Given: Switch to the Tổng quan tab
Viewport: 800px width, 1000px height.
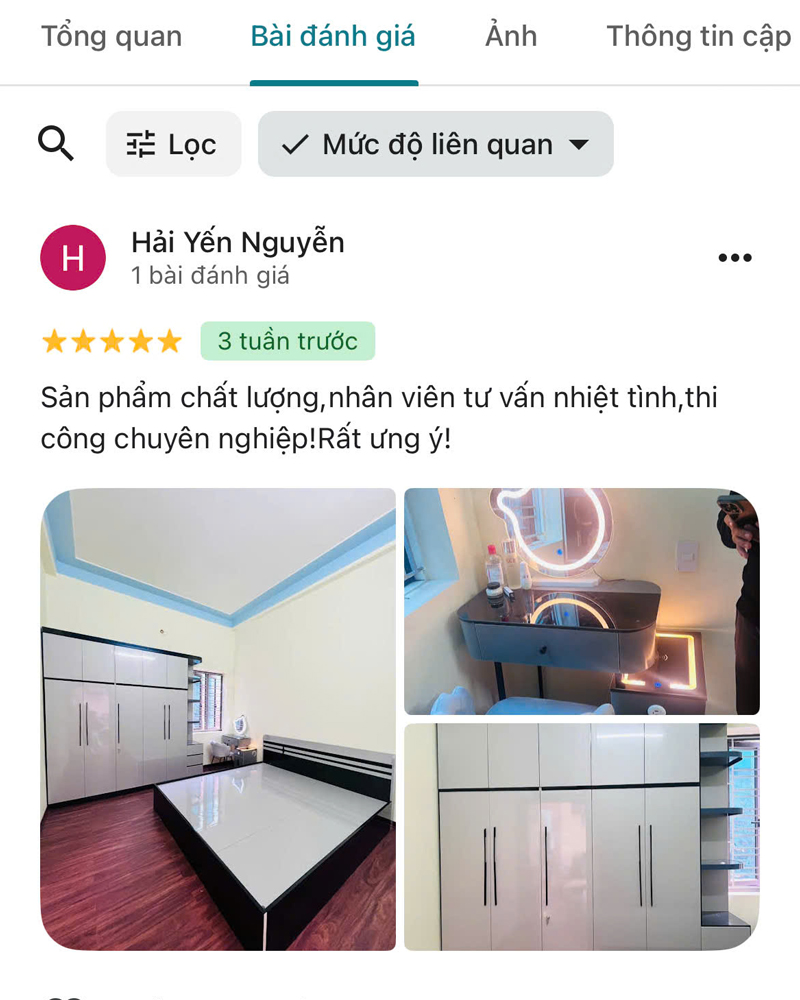Looking at the screenshot, I should point(111,38).
